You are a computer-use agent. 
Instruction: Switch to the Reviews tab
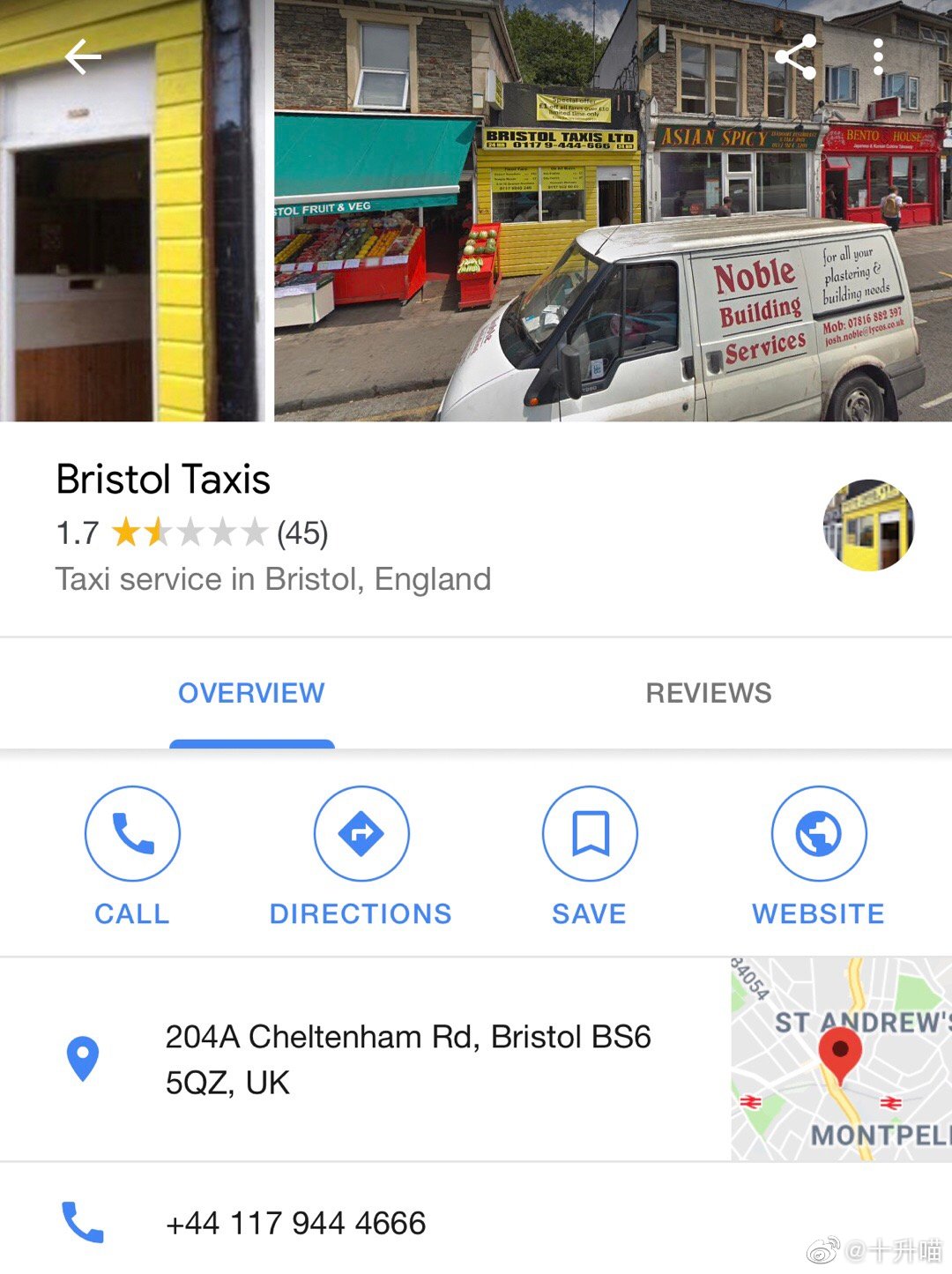[x=708, y=693]
